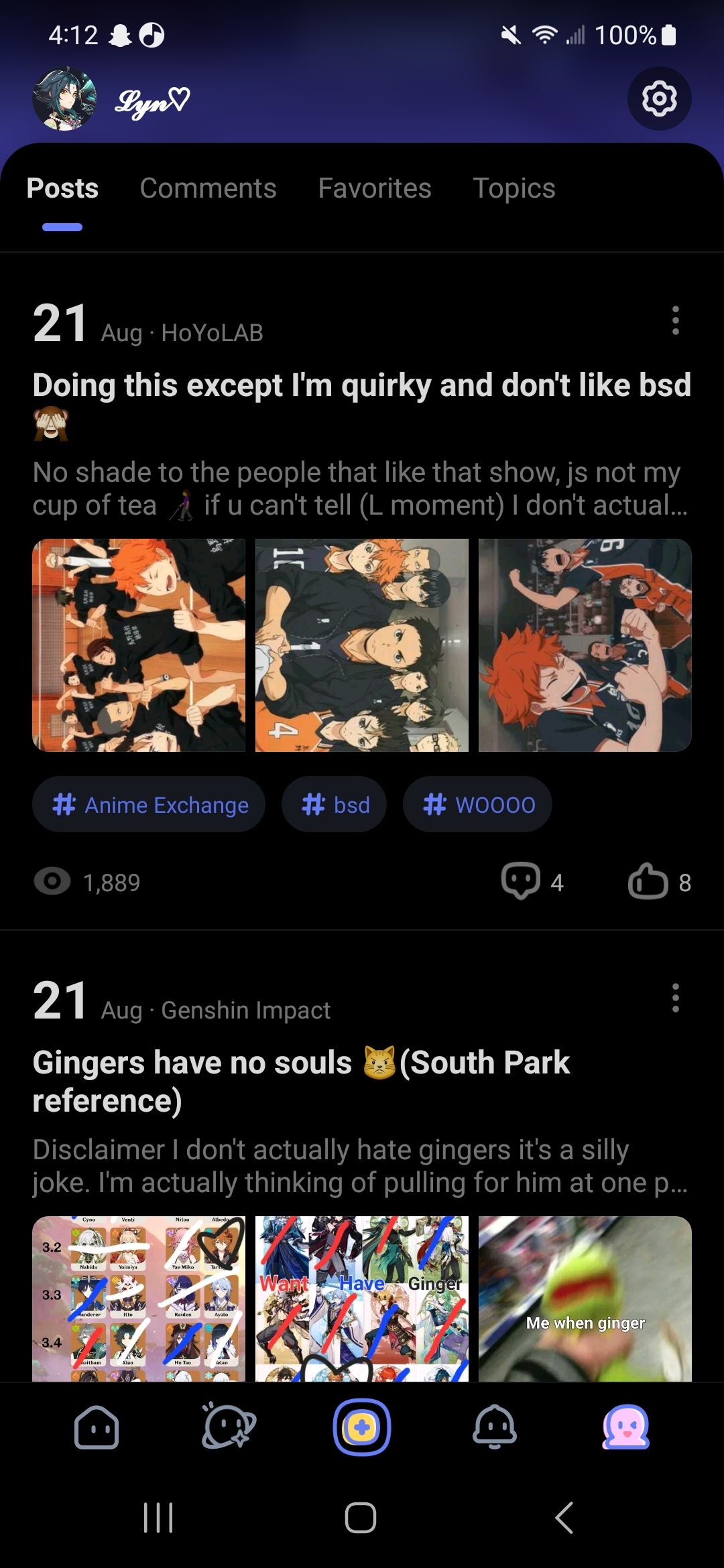Like the bsd post
The image size is (724, 1568).
[659, 882]
